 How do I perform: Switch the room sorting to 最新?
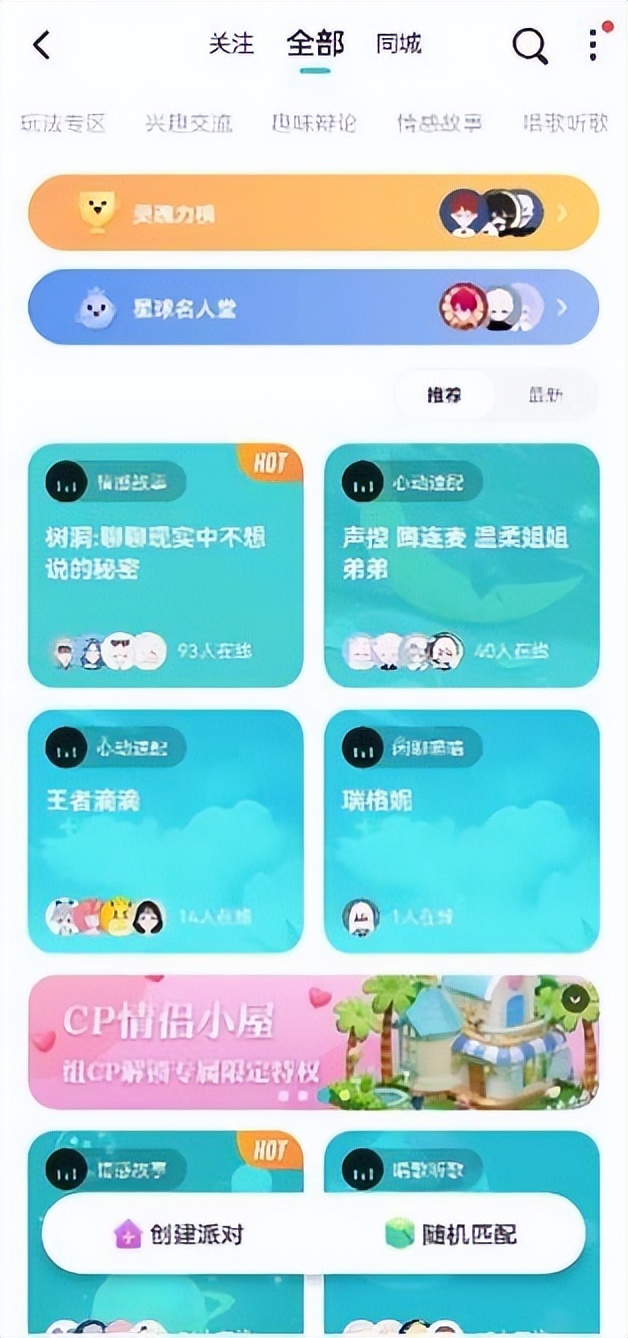(546, 395)
